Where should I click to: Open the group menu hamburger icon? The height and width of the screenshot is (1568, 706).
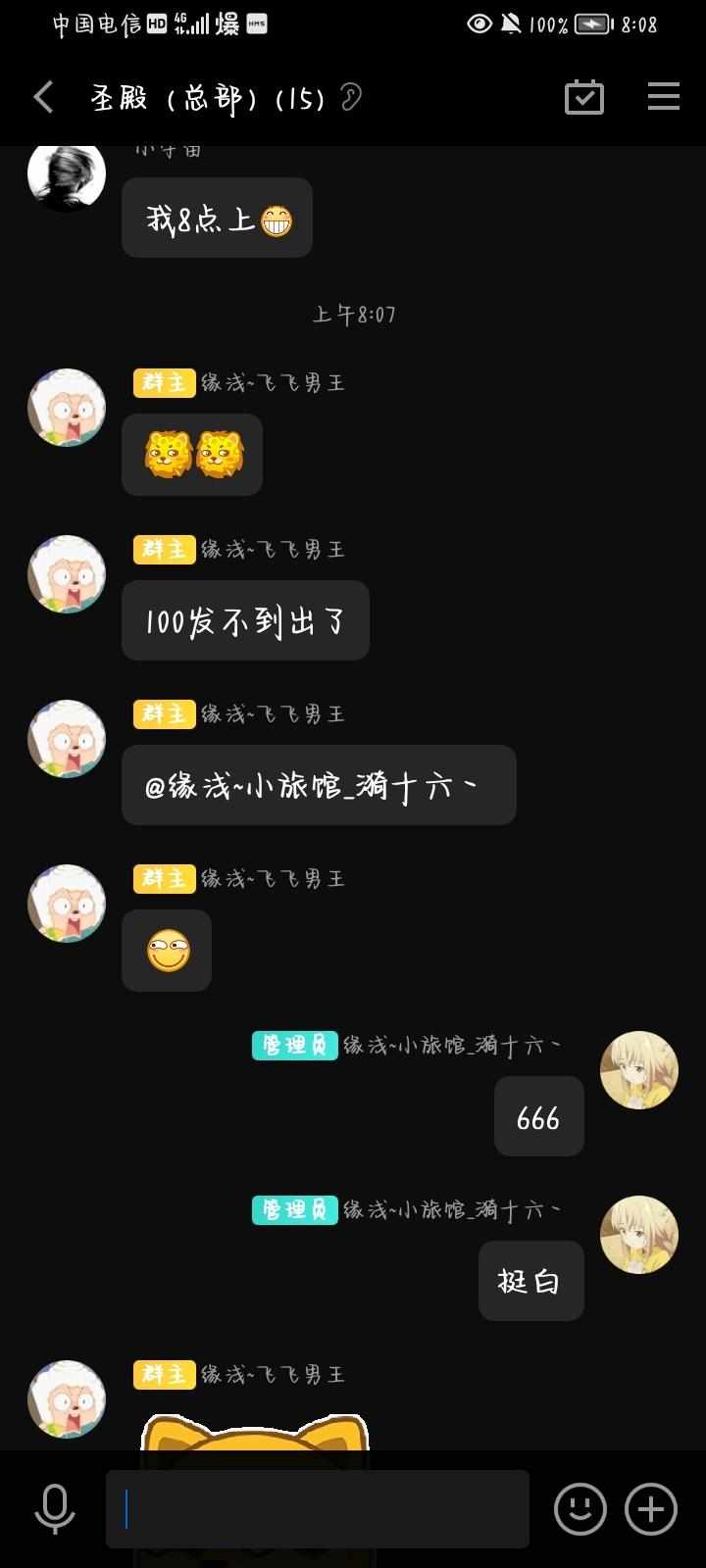coord(664,97)
